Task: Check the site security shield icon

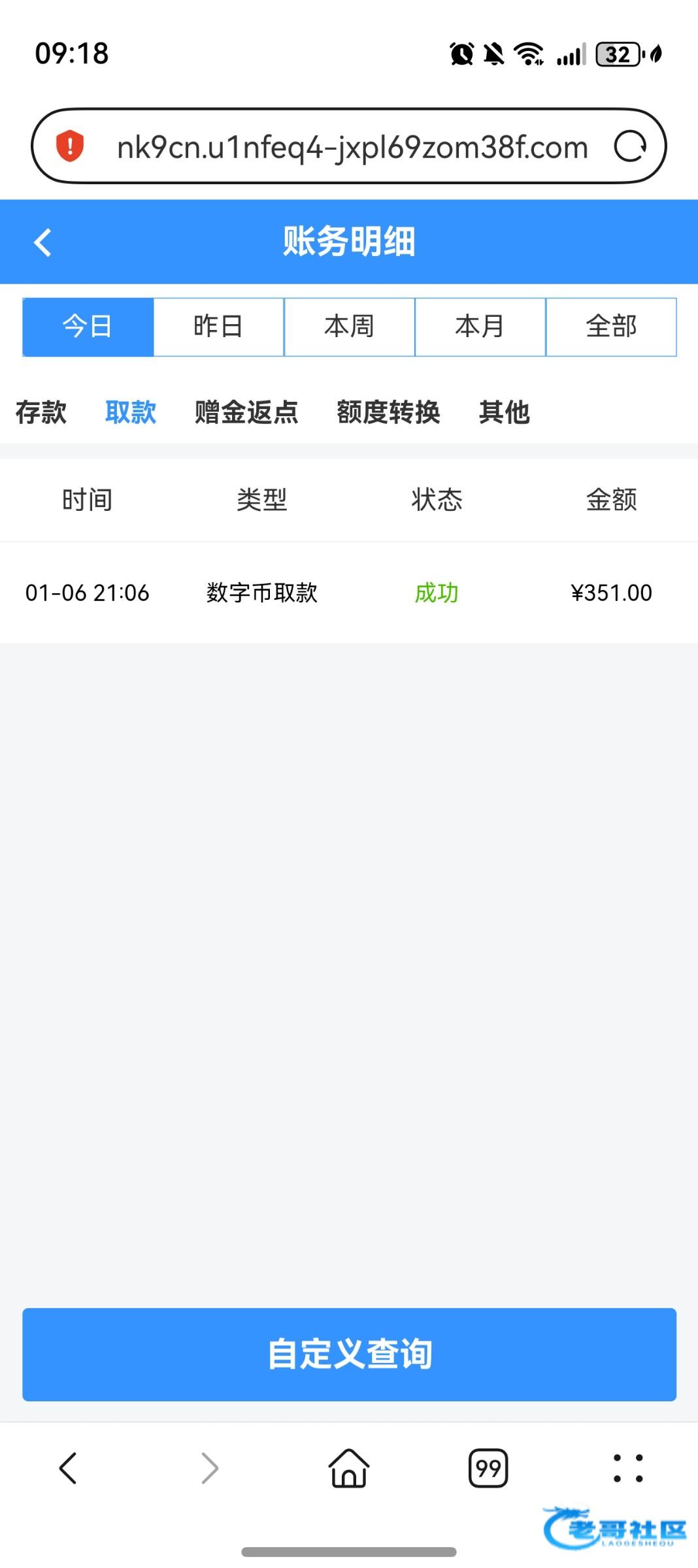Action: coord(70,146)
